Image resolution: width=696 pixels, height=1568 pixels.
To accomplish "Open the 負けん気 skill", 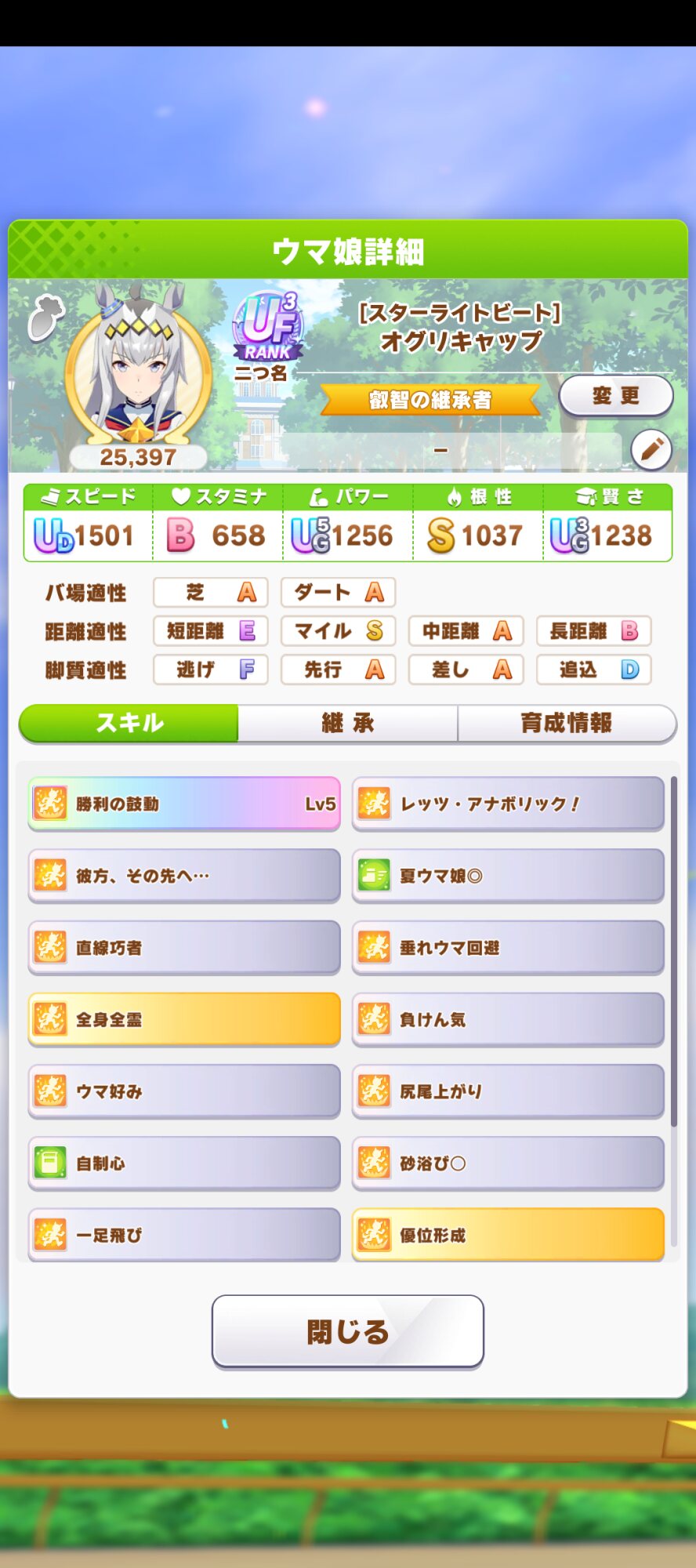I will (x=508, y=1019).
